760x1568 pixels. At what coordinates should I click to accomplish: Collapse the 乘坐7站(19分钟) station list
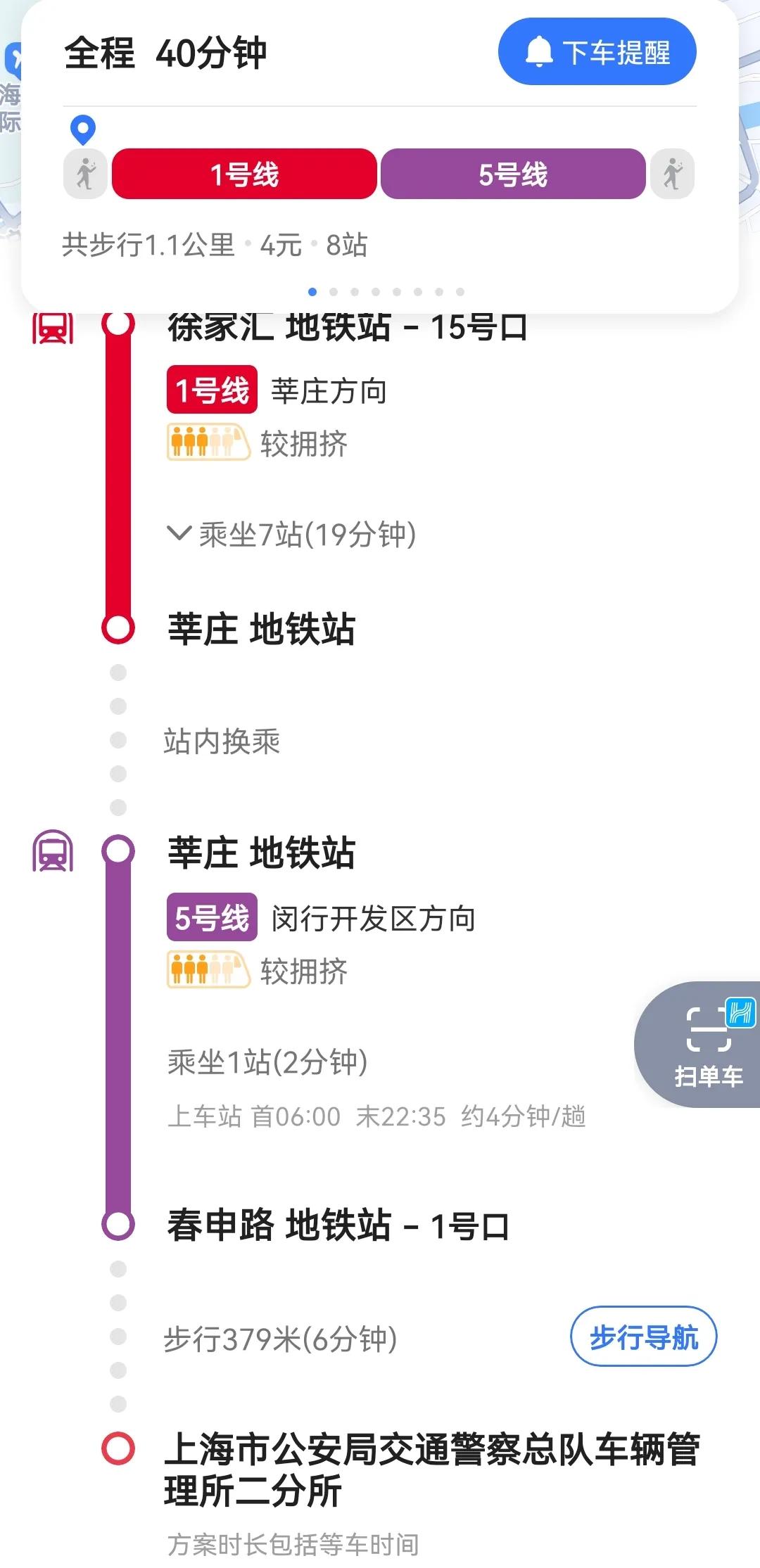(296, 535)
